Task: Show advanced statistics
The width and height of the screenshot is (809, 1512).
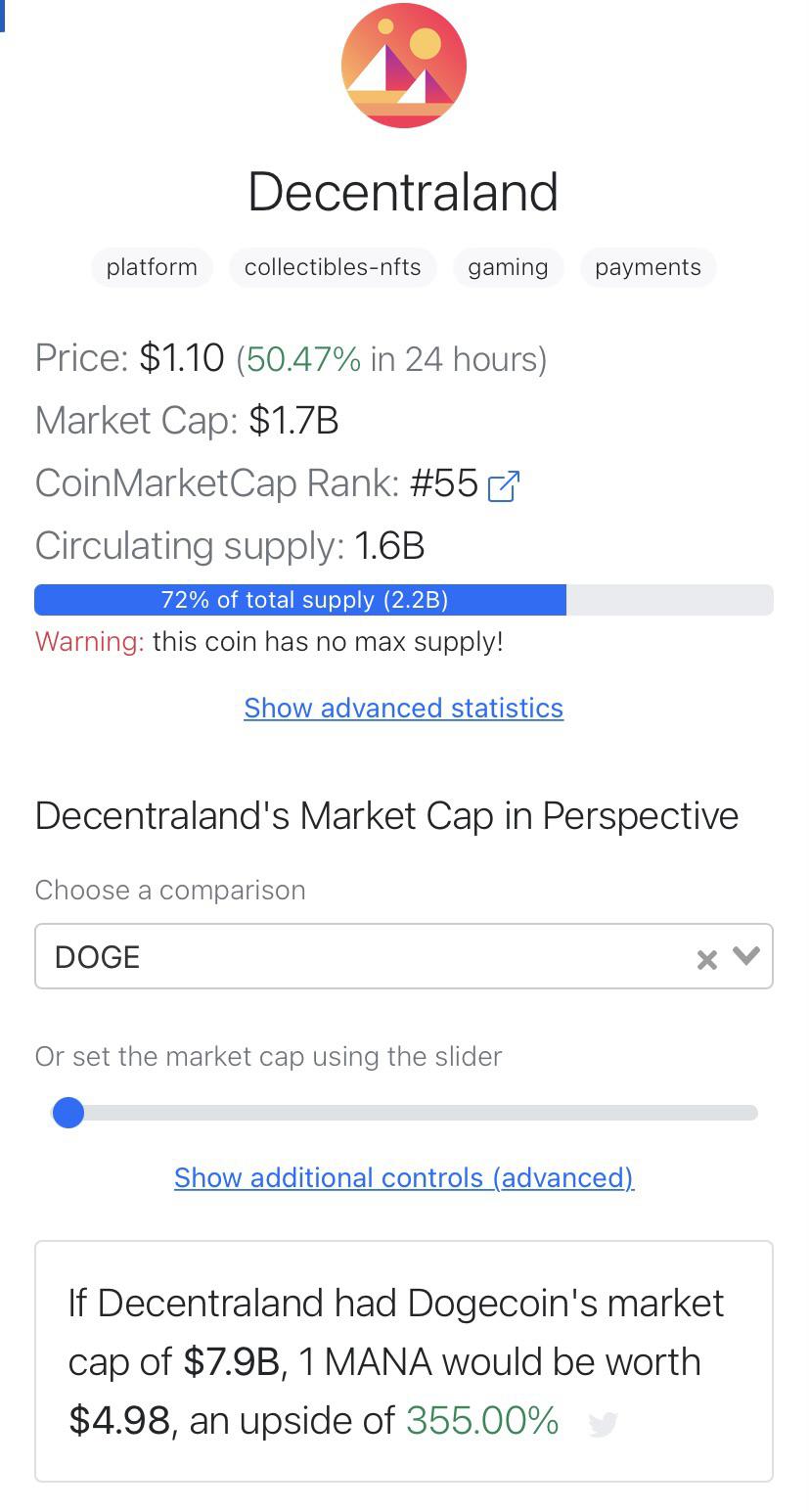Action: pyautogui.click(x=403, y=708)
